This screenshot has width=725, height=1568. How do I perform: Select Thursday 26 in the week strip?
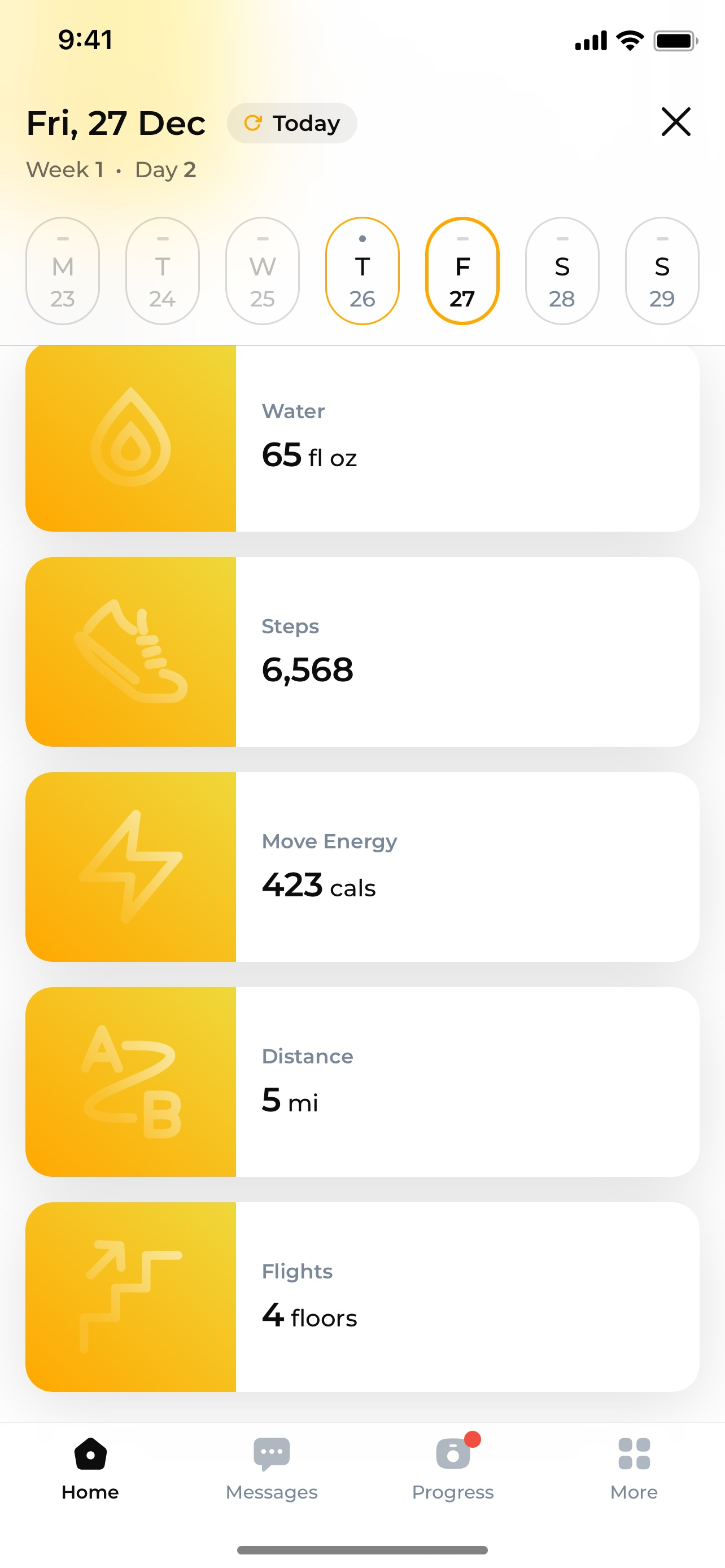tap(362, 271)
